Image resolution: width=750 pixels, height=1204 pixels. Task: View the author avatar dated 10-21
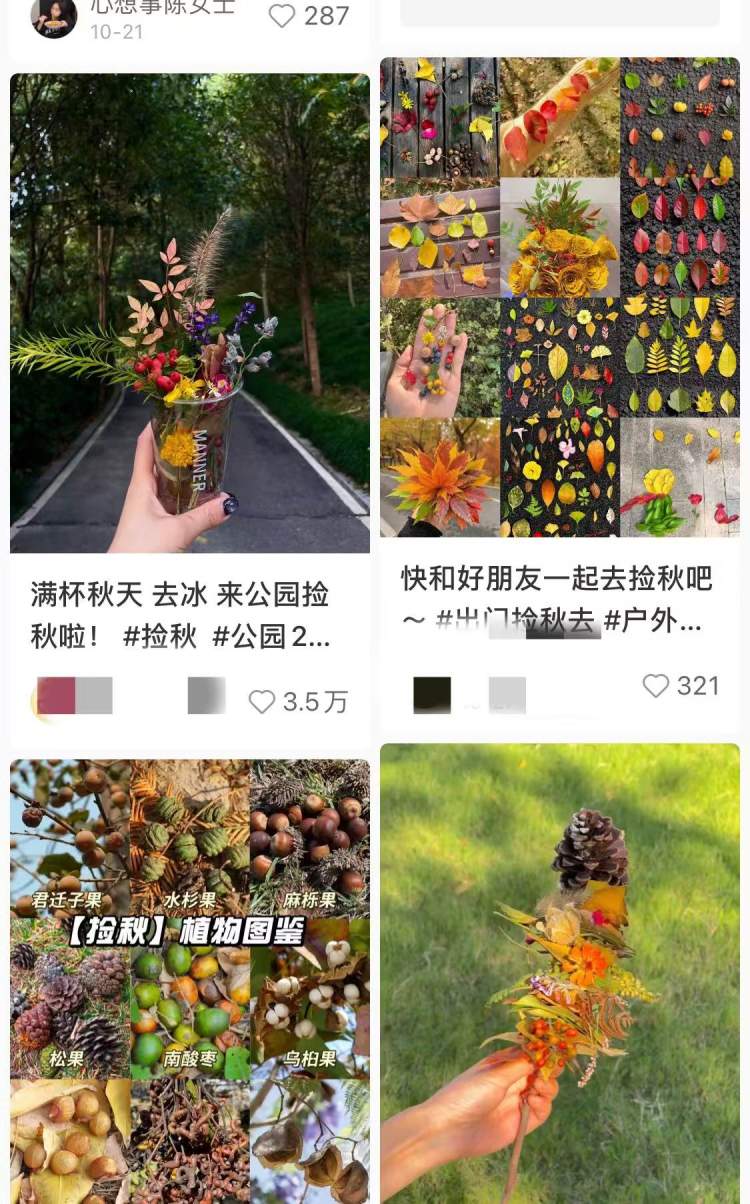(x=54, y=16)
